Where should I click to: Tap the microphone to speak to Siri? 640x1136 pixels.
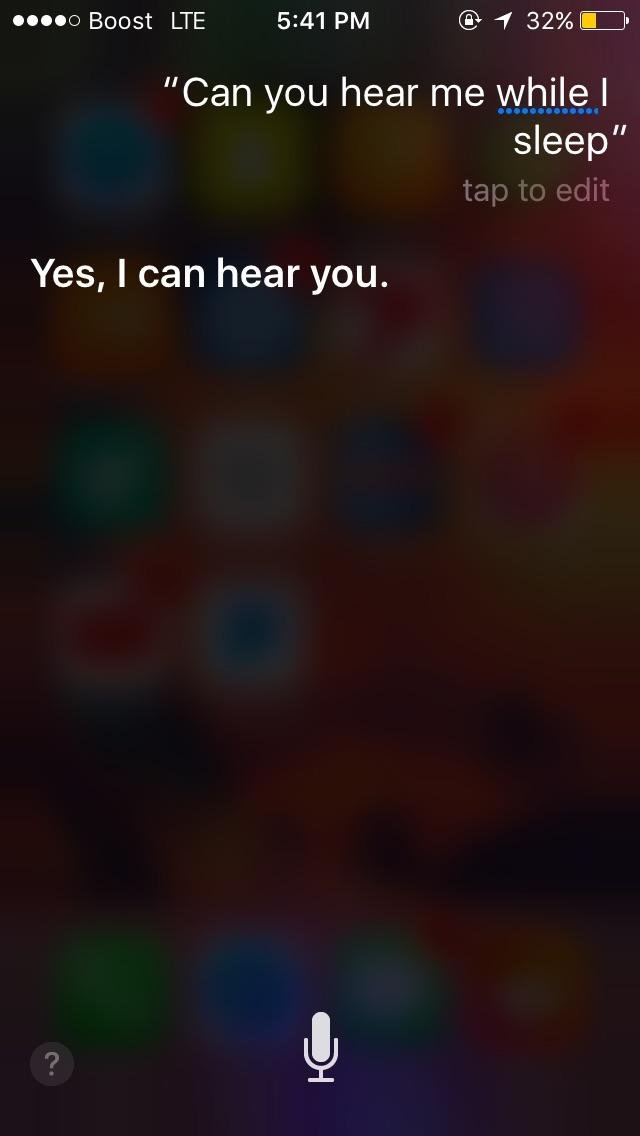320,1046
